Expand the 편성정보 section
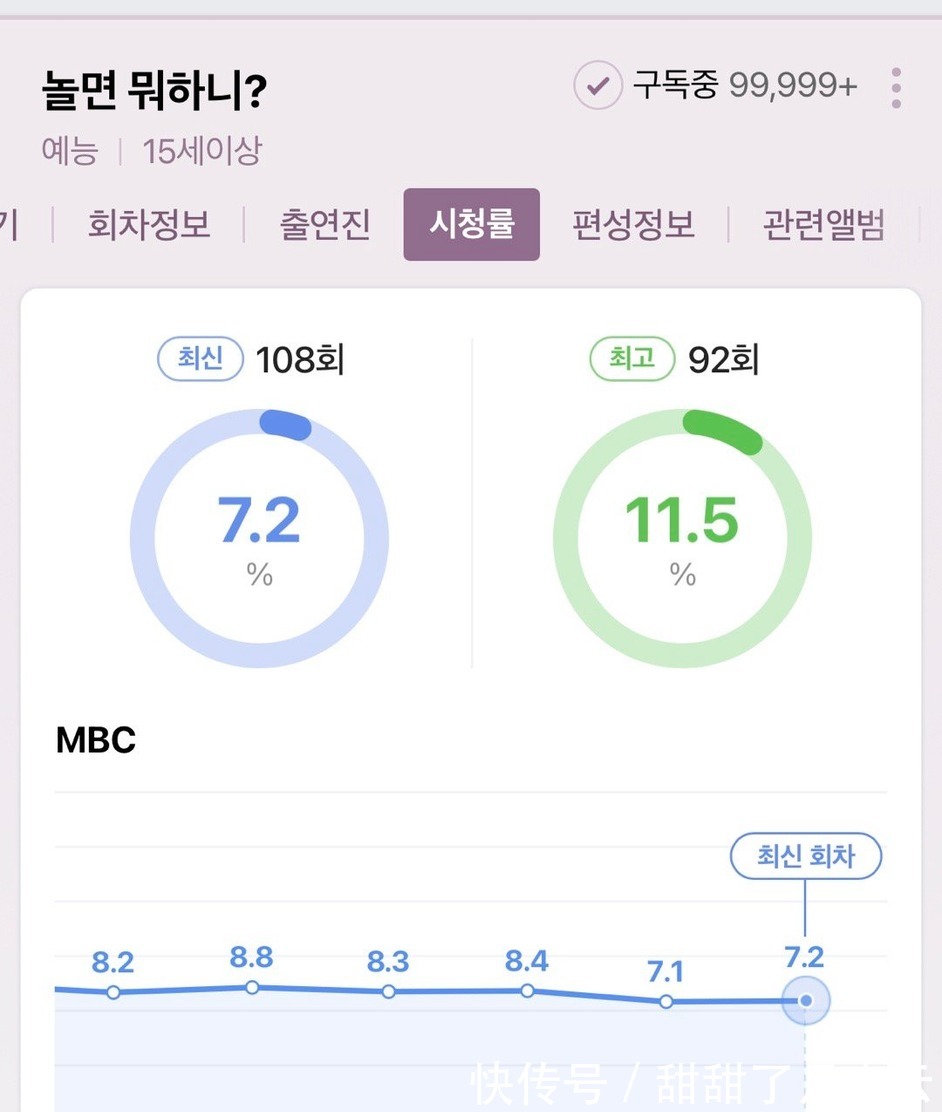 pyautogui.click(x=634, y=225)
